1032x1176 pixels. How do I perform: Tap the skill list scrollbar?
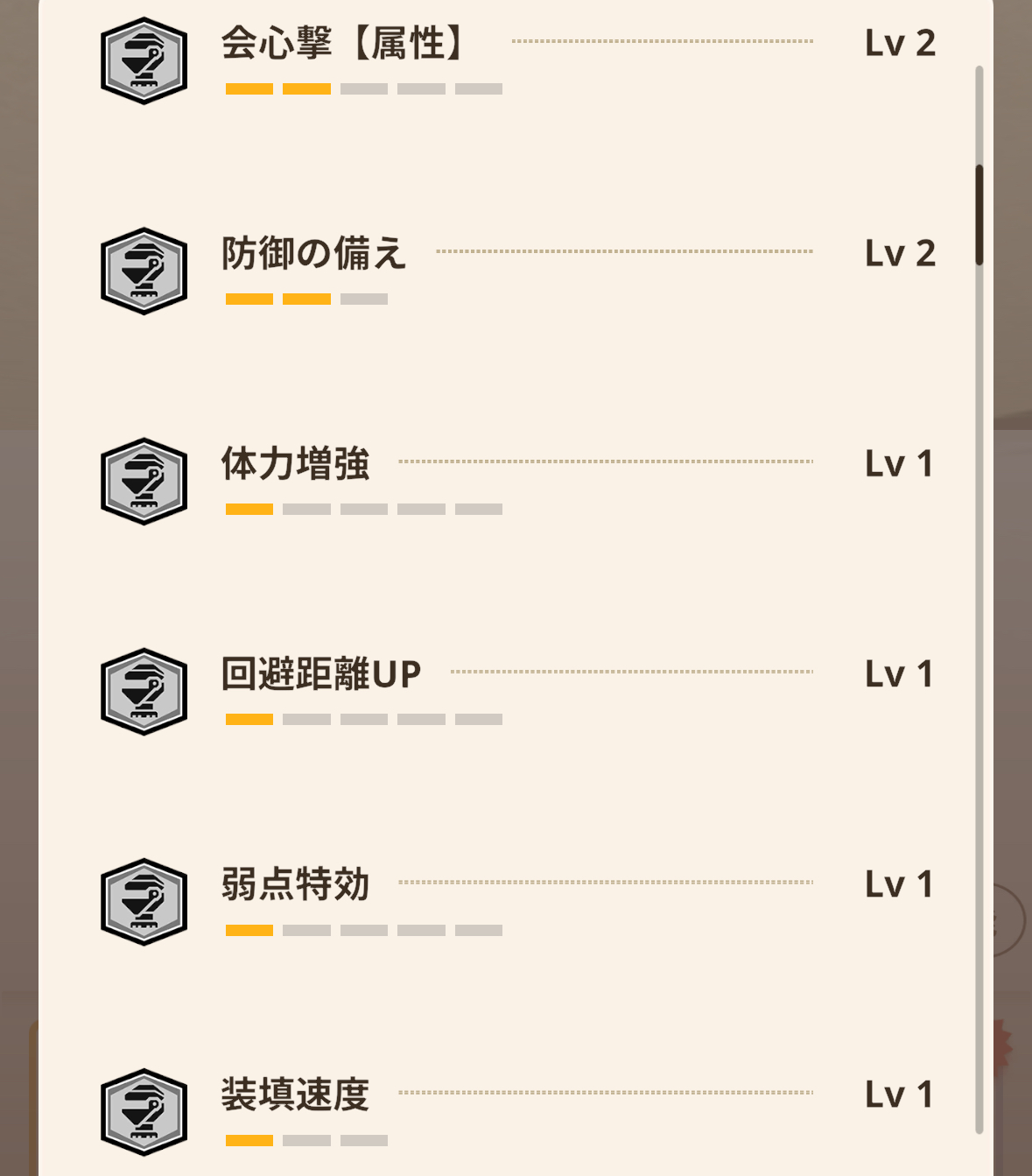coord(979,215)
